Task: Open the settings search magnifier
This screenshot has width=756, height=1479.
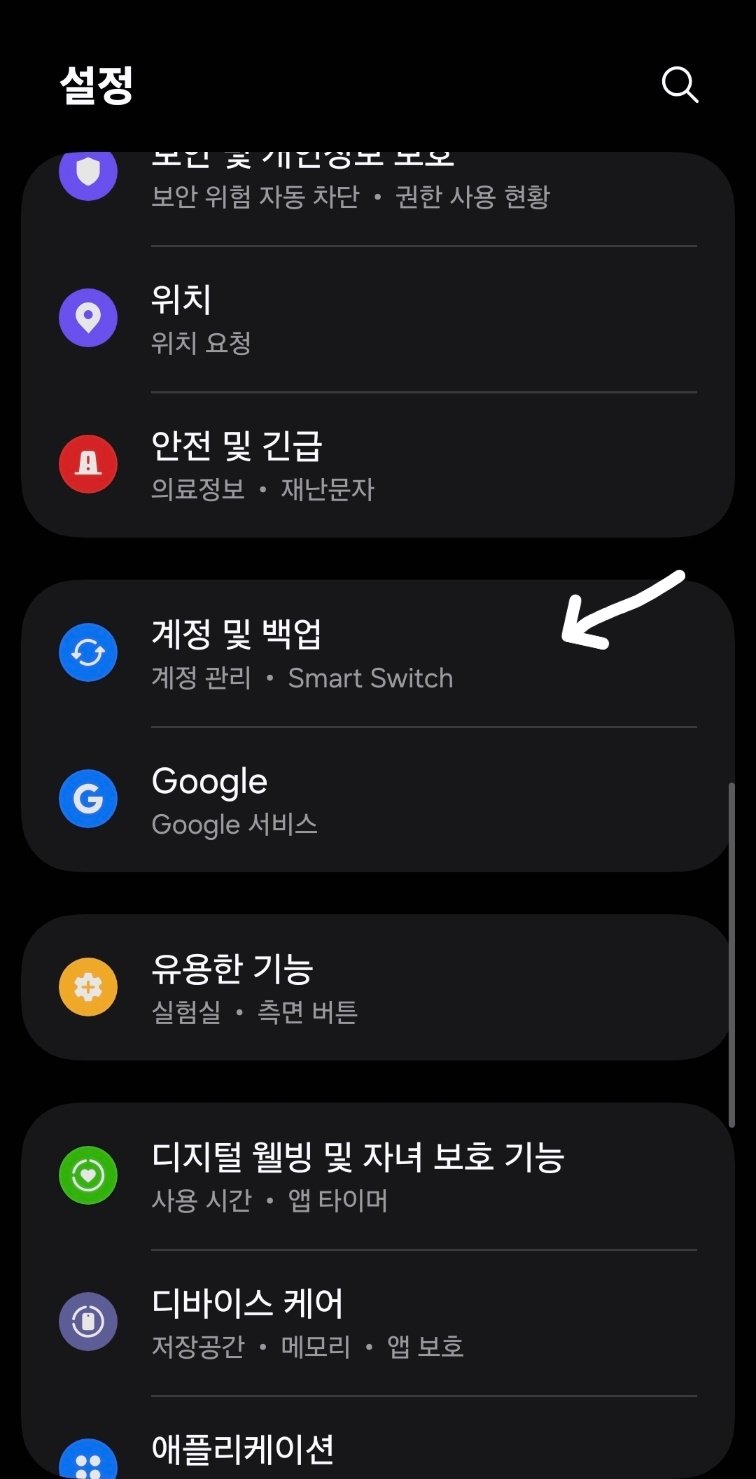Action: pyautogui.click(x=680, y=85)
